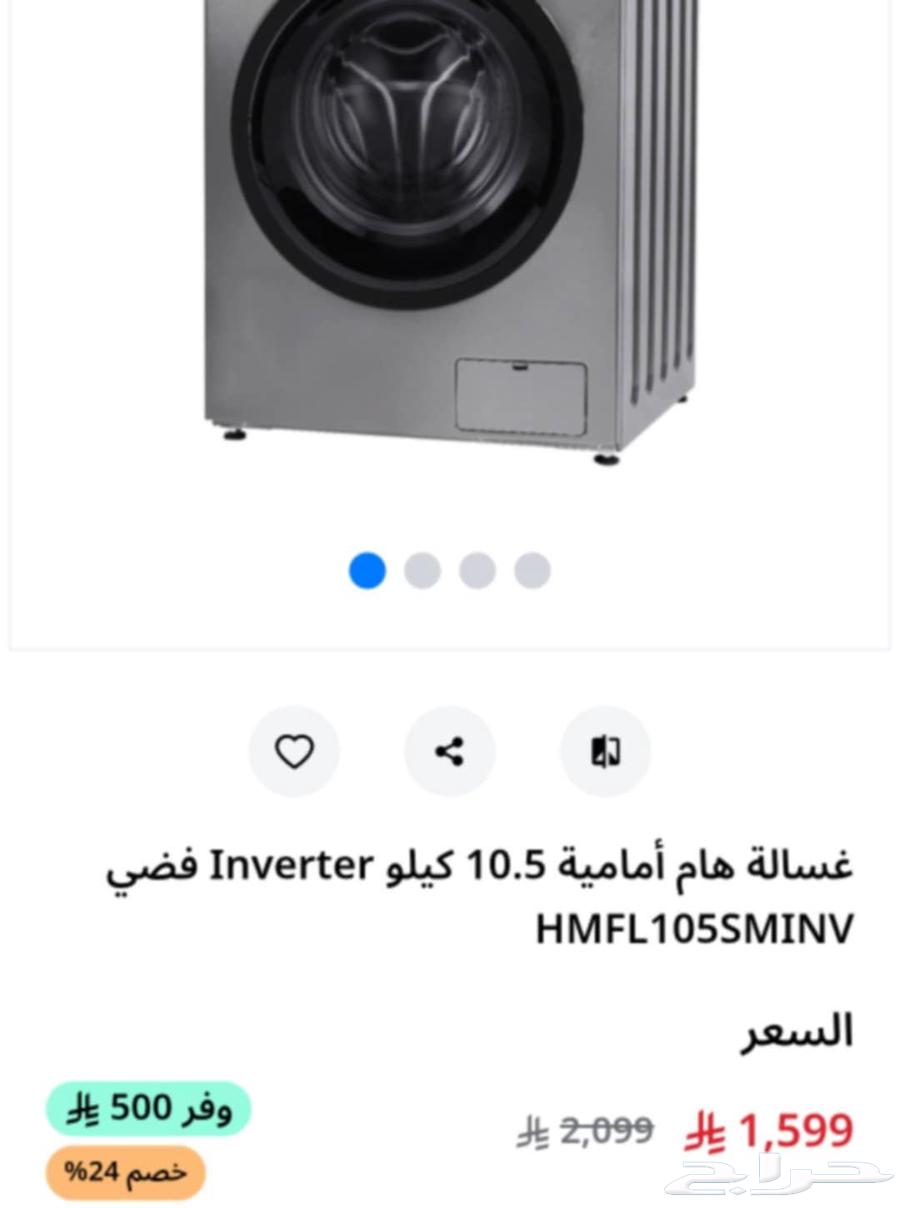900x1208 pixels.
Task: Click the model number HMFL105SMINV
Action: pos(693,929)
